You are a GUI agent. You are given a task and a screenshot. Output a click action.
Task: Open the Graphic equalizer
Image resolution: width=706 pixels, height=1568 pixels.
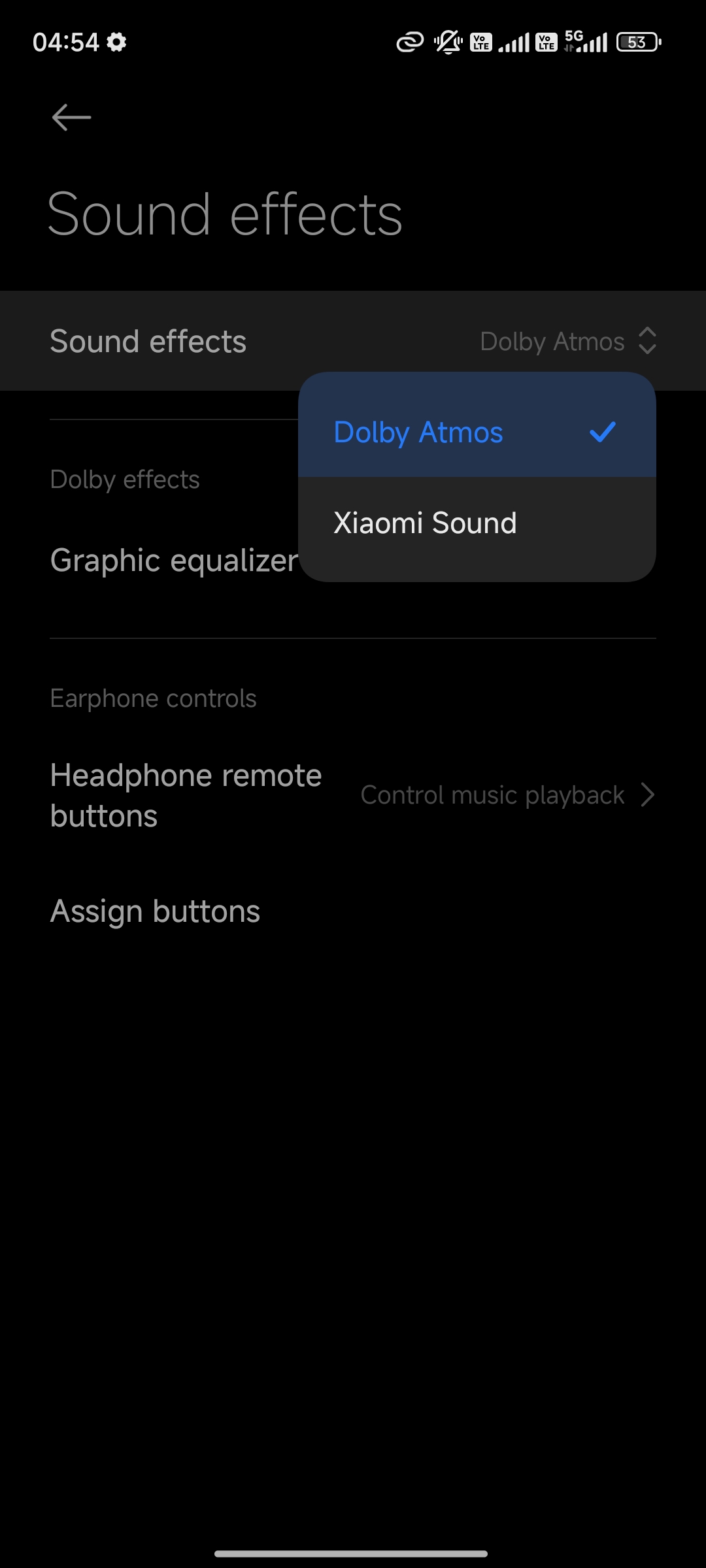(x=174, y=561)
